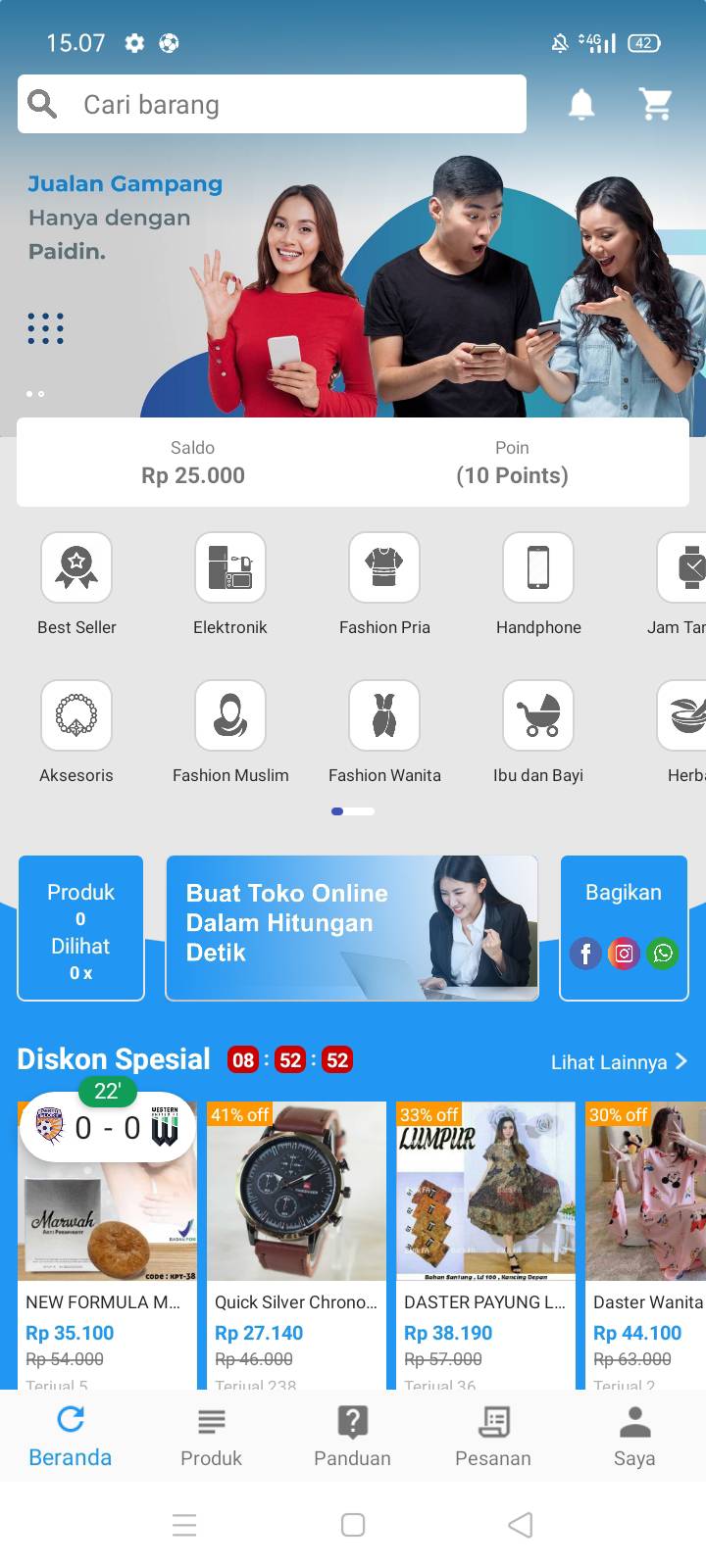The height and width of the screenshot is (1568, 706).
Task: Open the Best Seller category
Action: pyautogui.click(x=76, y=585)
